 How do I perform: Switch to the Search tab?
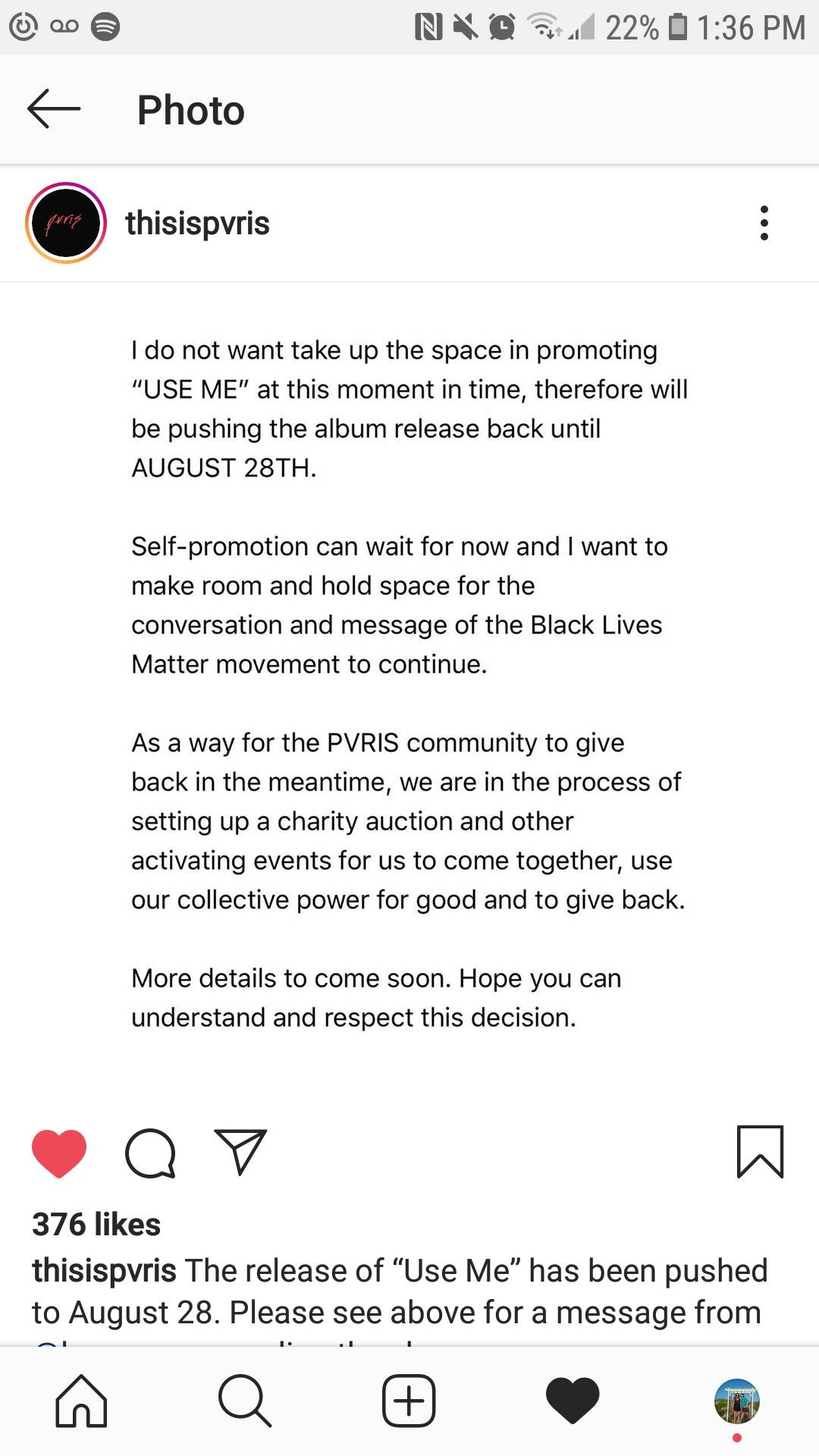click(x=244, y=1401)
